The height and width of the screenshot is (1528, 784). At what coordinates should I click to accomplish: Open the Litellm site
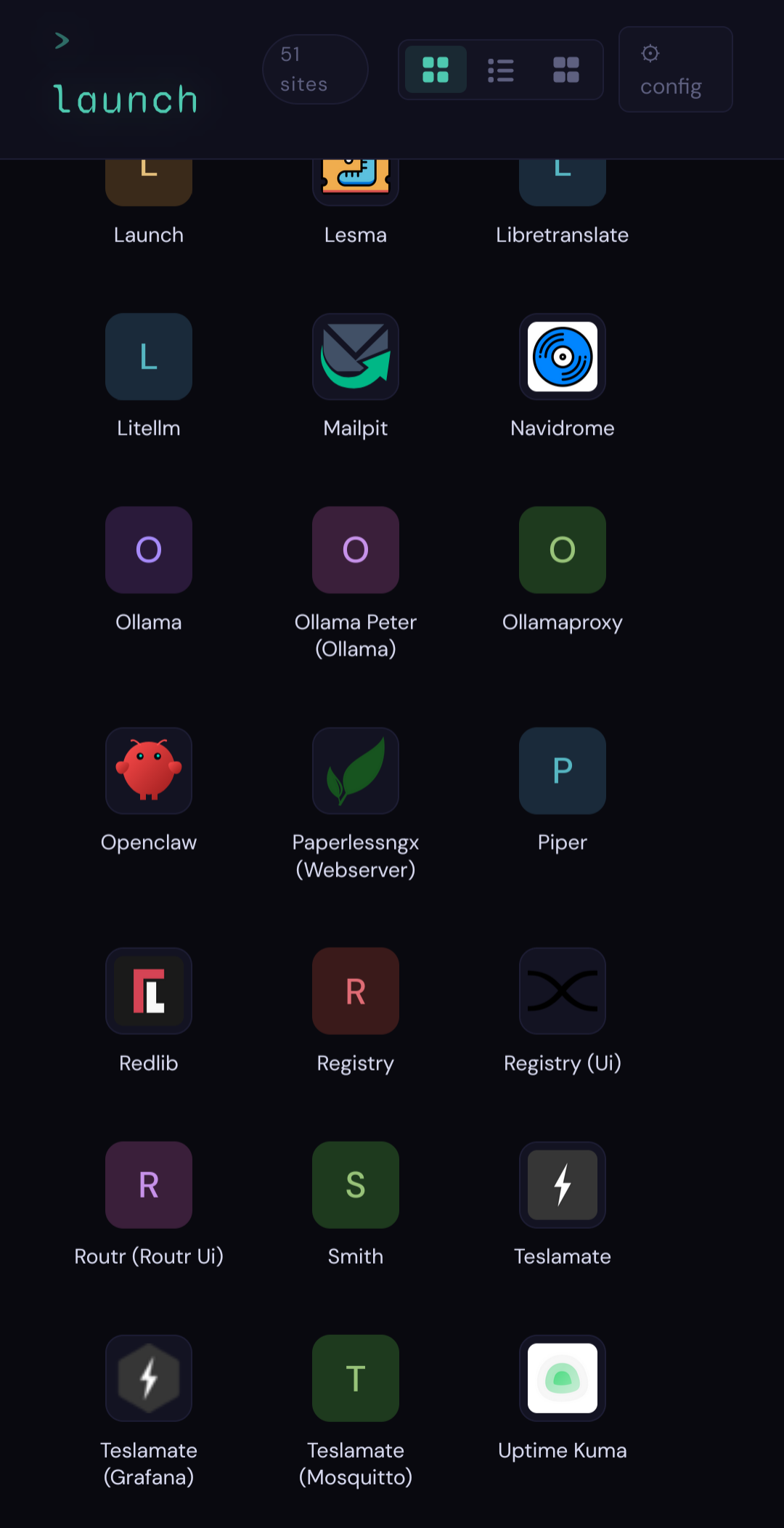point(149,357)
